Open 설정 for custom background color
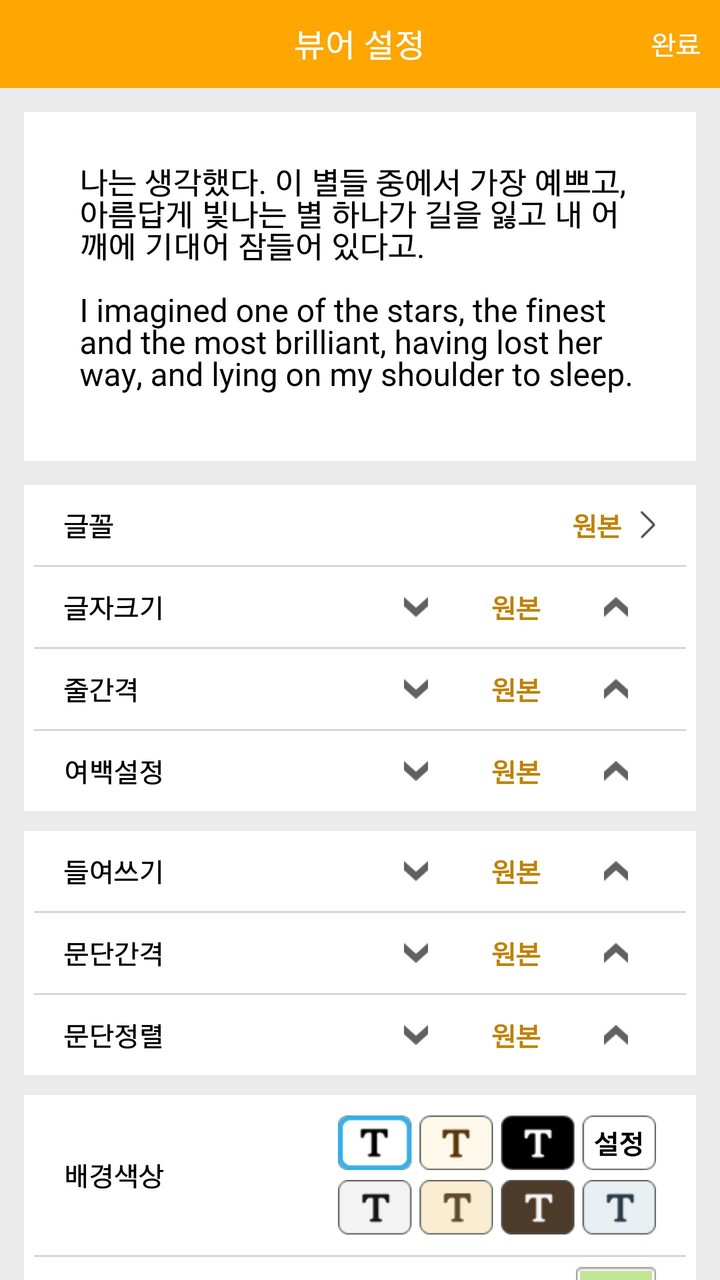The image size is (720, 1280). click(x=619, y=1141)
